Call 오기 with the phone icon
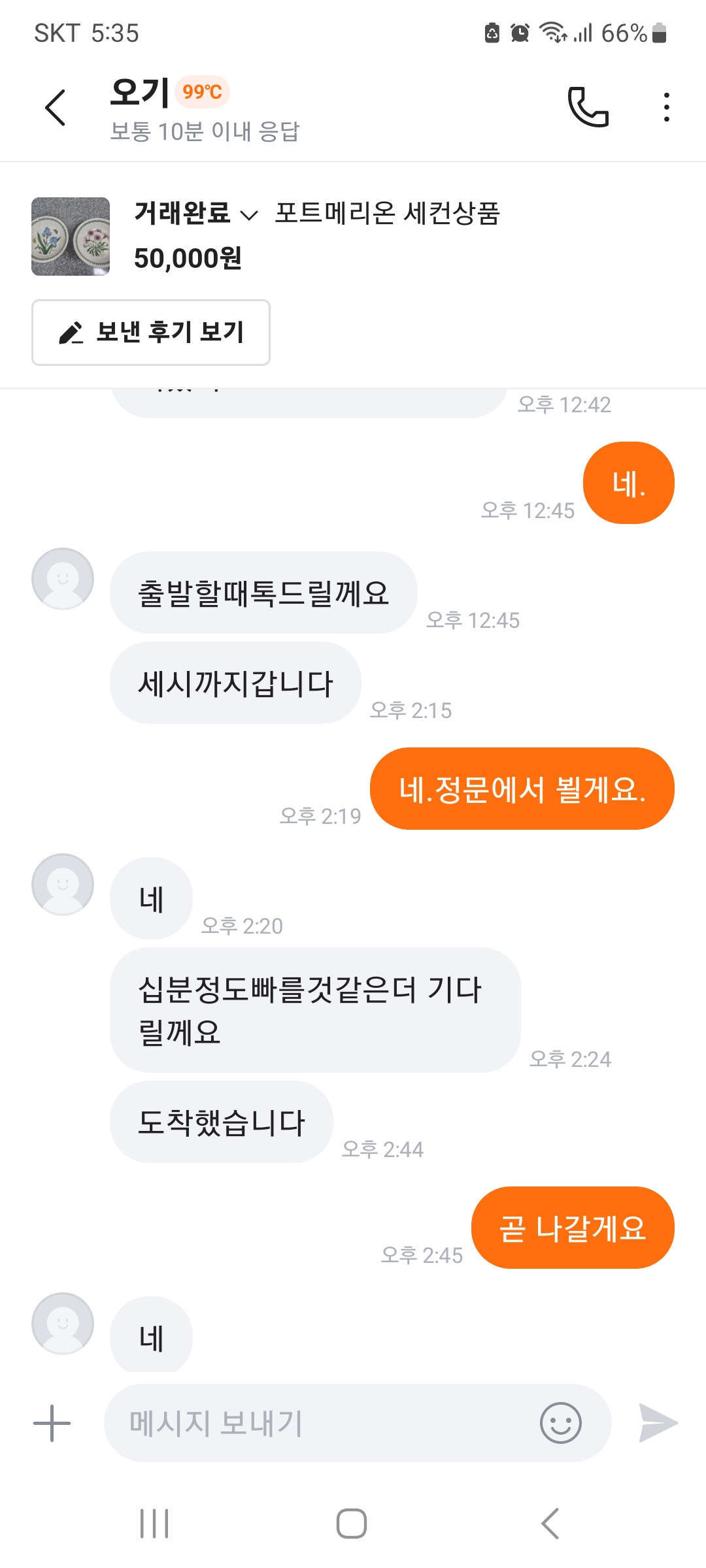The width and height of the screenshot is (706, 1568). (588, 106)
